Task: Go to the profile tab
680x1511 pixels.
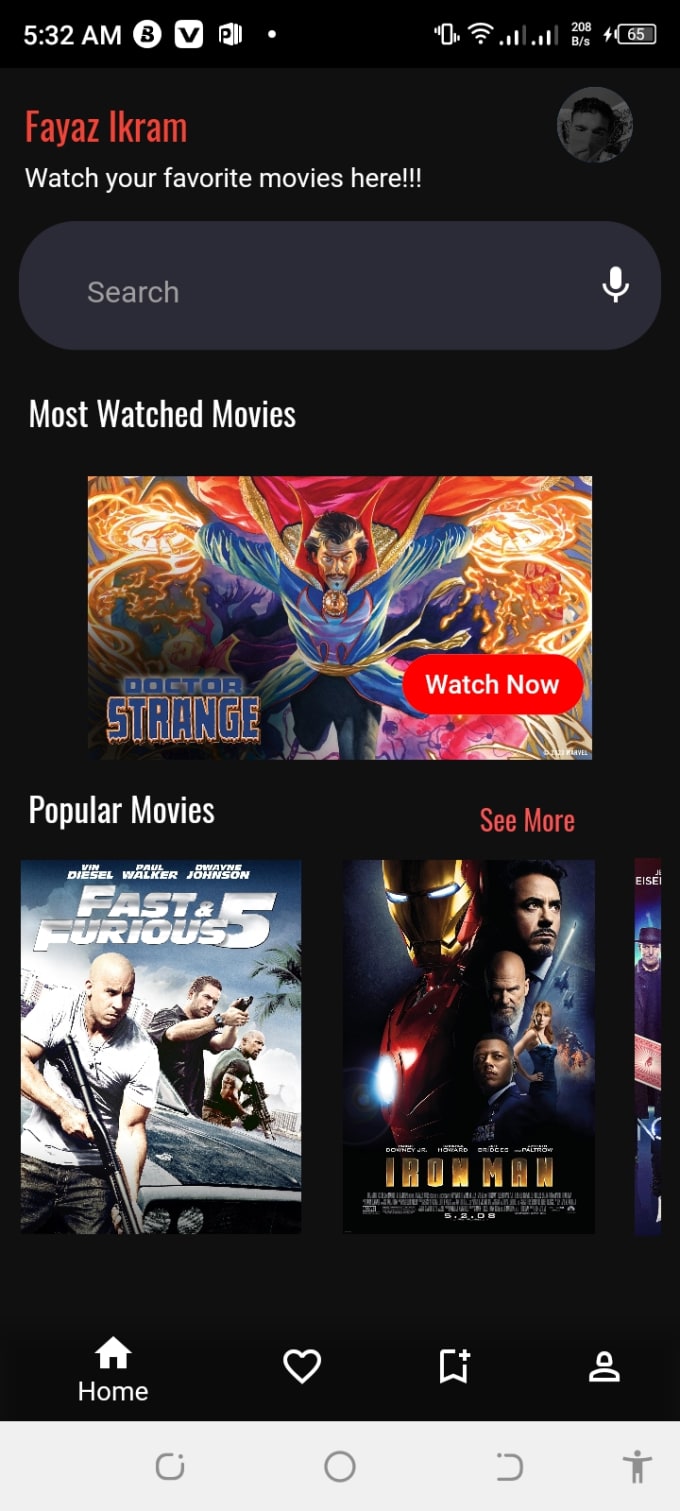Action: click(x=604, y=1366)
